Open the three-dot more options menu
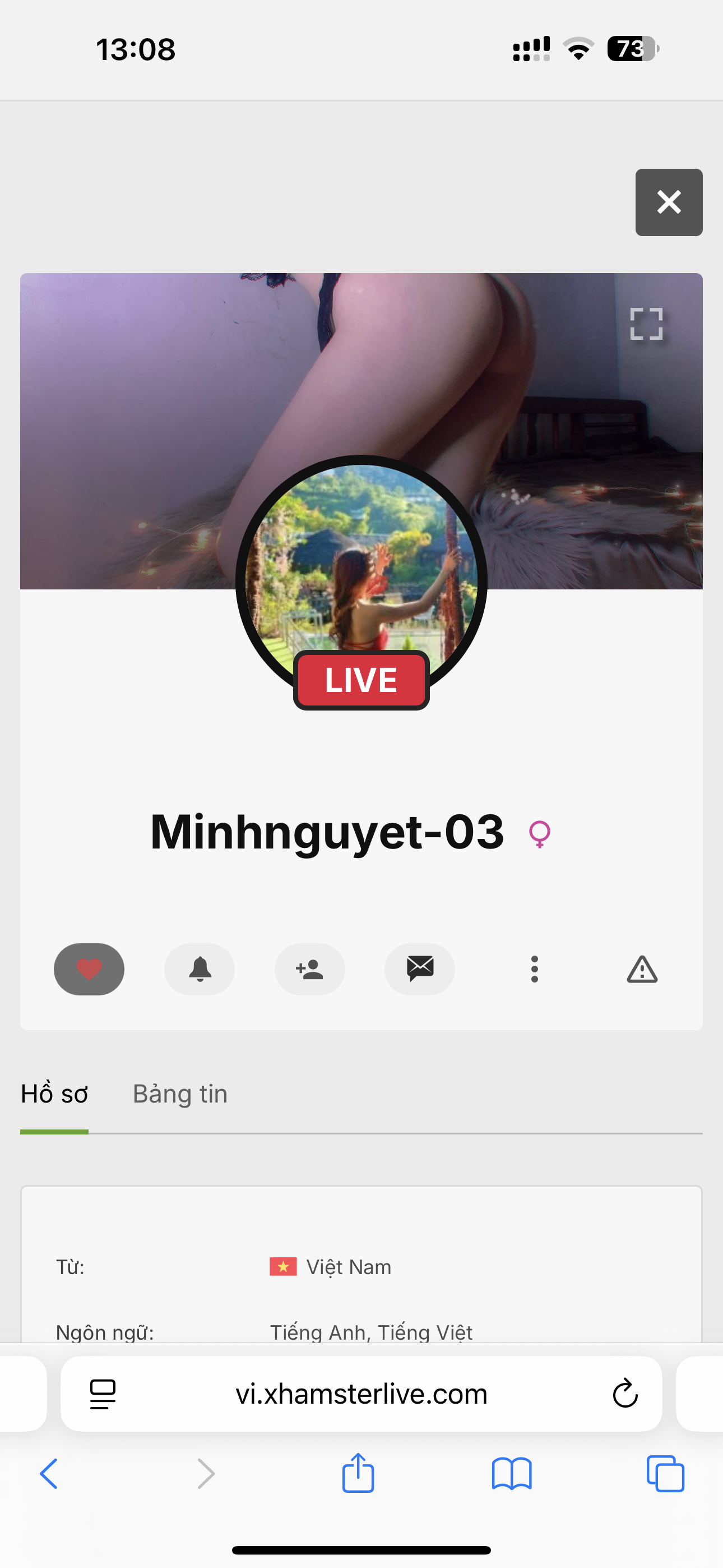This screenshot has width=723, height=1568. click(x=534, y=969)
